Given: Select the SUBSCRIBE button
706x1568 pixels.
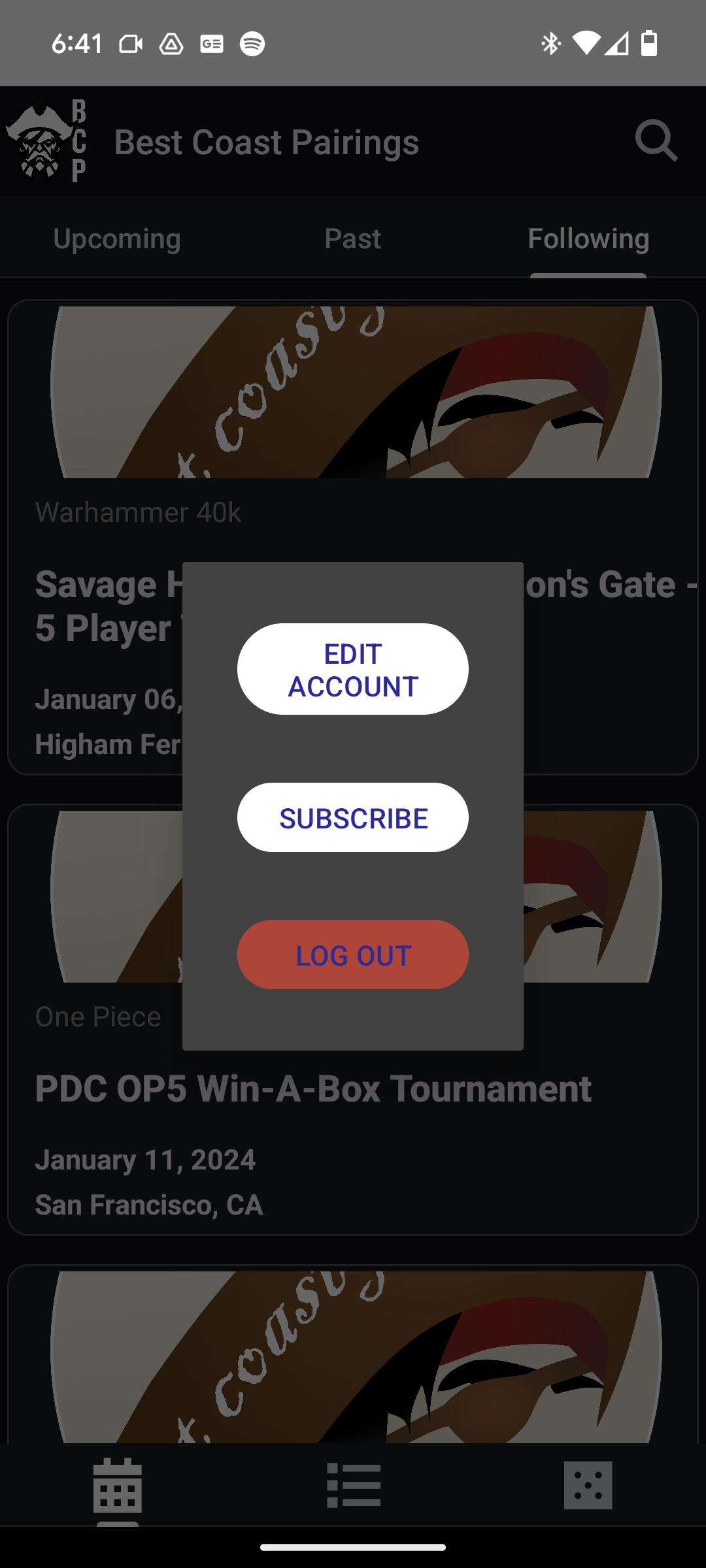Looking at the screenshot, I should (352, 817).
